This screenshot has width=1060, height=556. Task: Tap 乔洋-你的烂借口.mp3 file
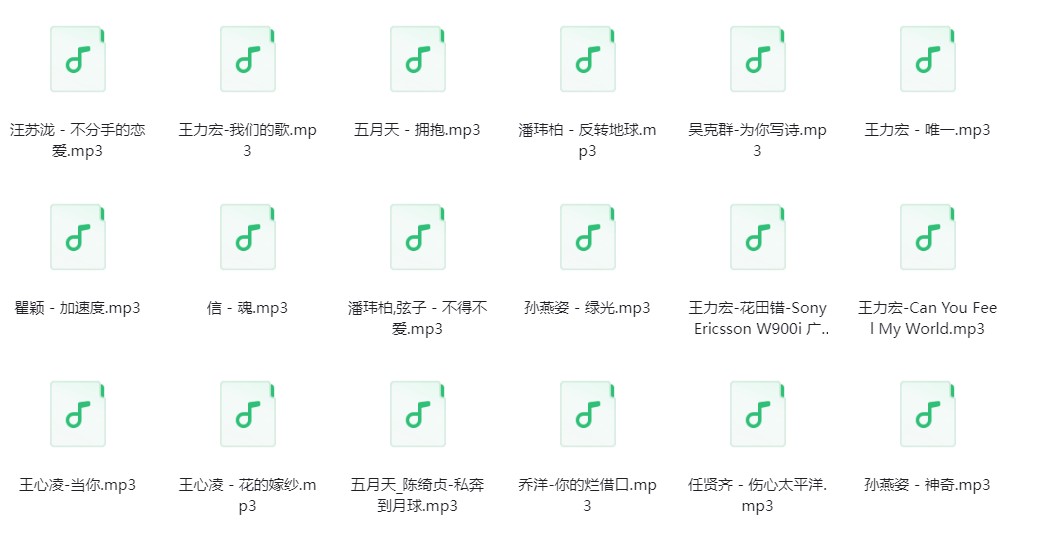588,415
